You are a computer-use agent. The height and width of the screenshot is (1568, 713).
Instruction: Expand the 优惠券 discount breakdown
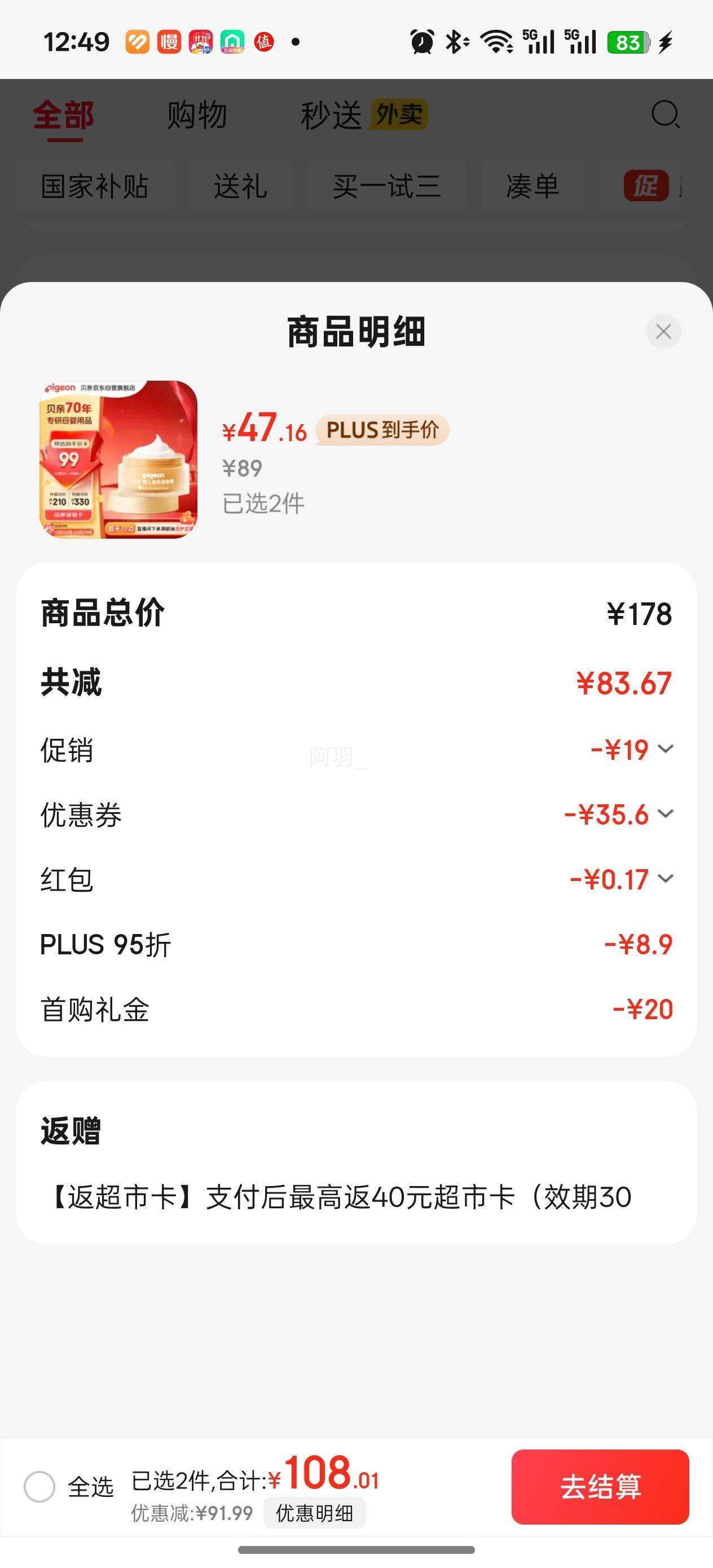[666, 814]
